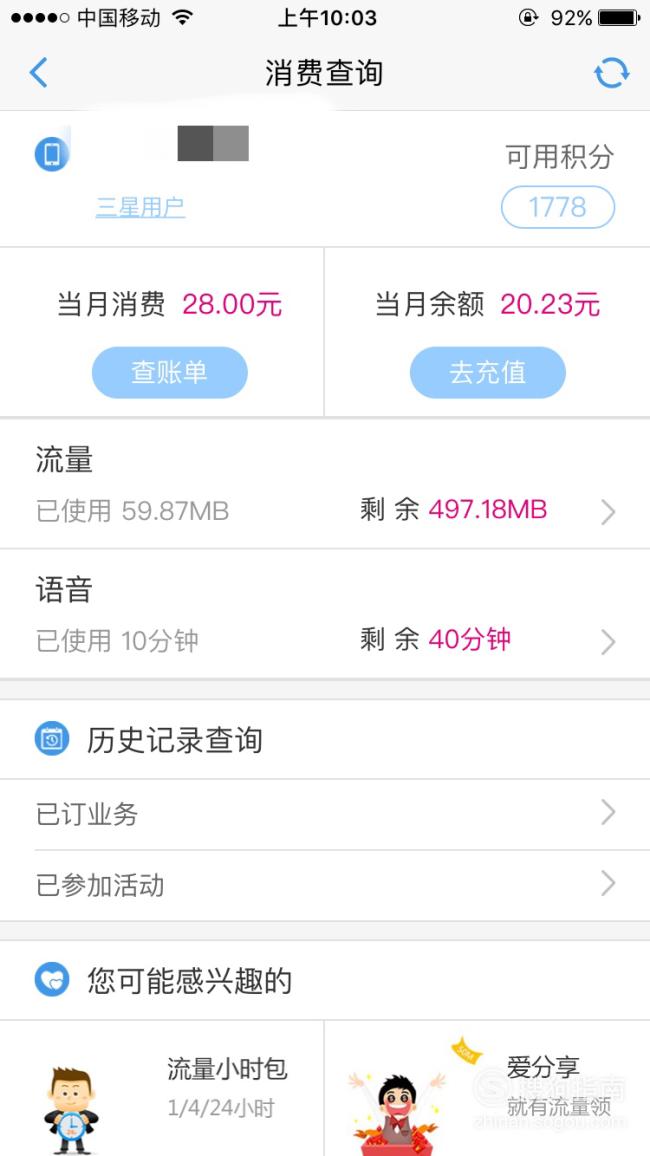Open the 三星用户 link
Viewport: 650px width, 1156px height.
click(140, 208)
